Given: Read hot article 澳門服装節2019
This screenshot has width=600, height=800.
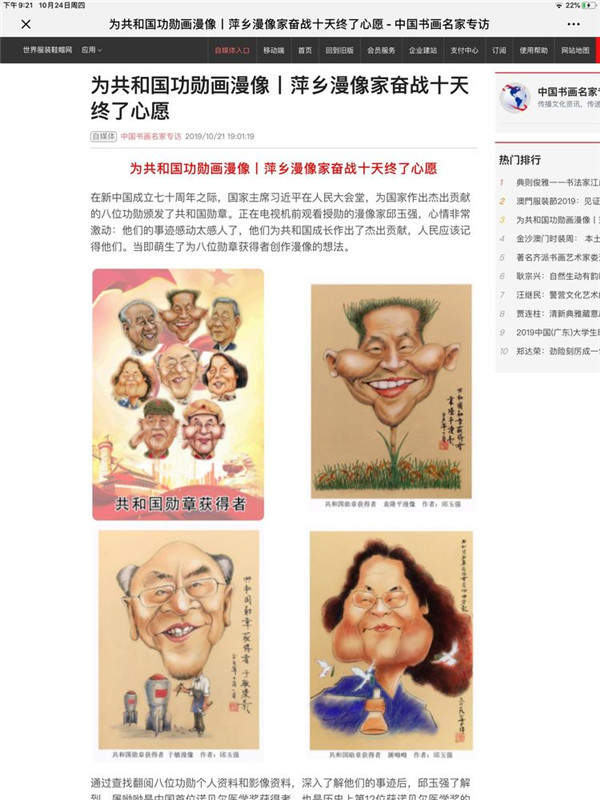Looking at the screenshot, I should point(557,201).
